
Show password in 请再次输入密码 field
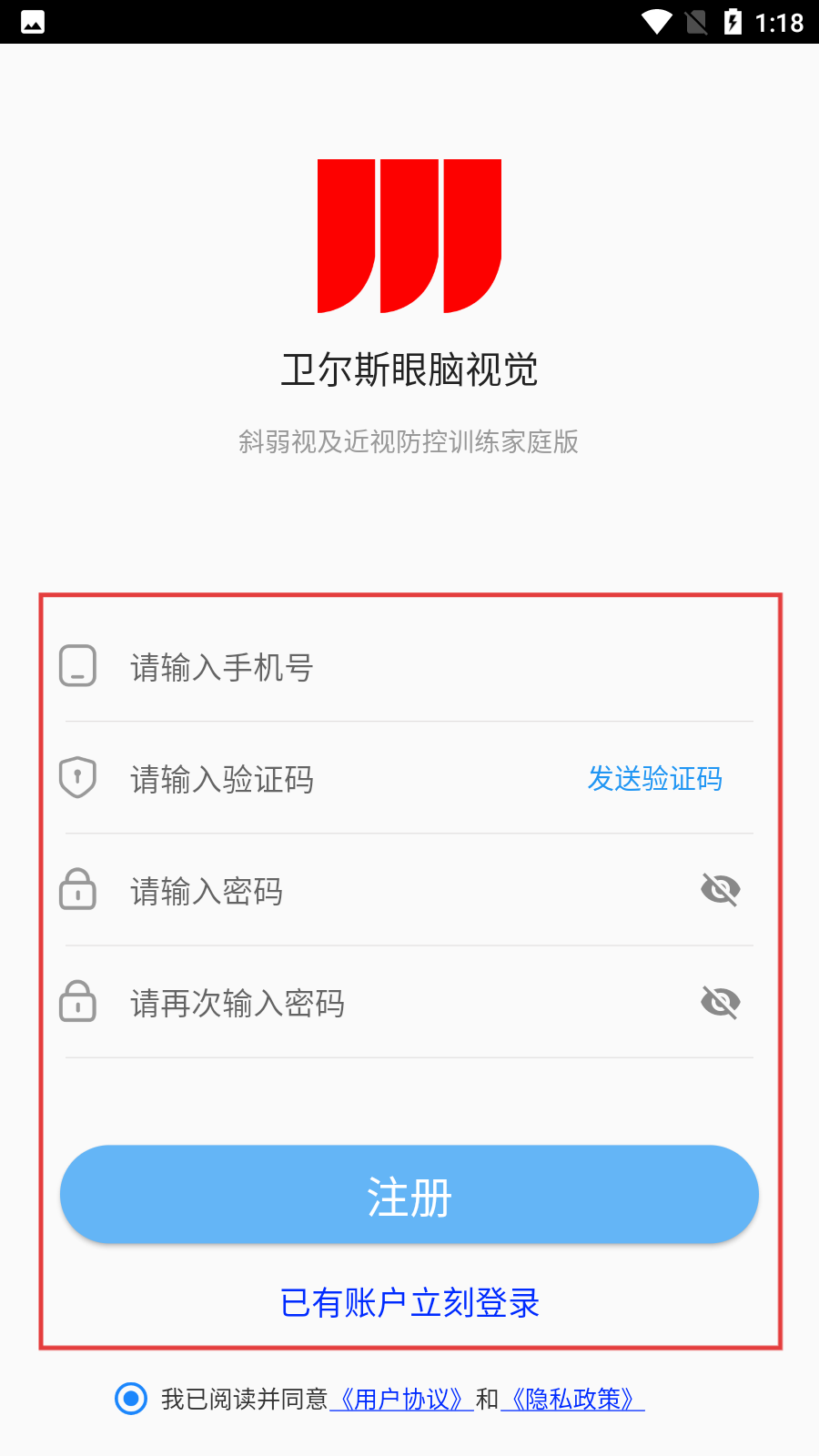(721, 1002)
